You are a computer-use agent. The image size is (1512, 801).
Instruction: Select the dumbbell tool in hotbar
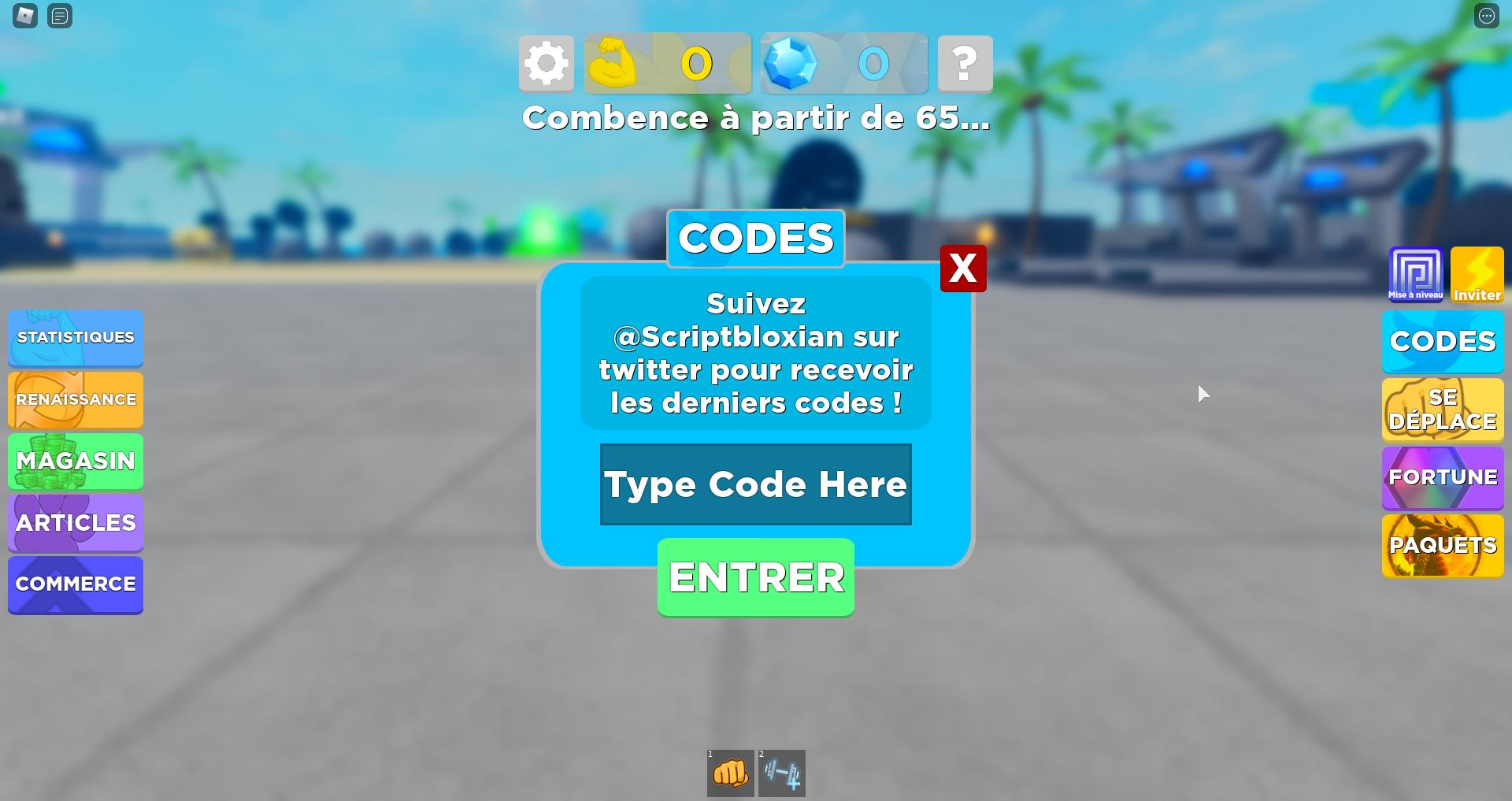pos(781,773)
